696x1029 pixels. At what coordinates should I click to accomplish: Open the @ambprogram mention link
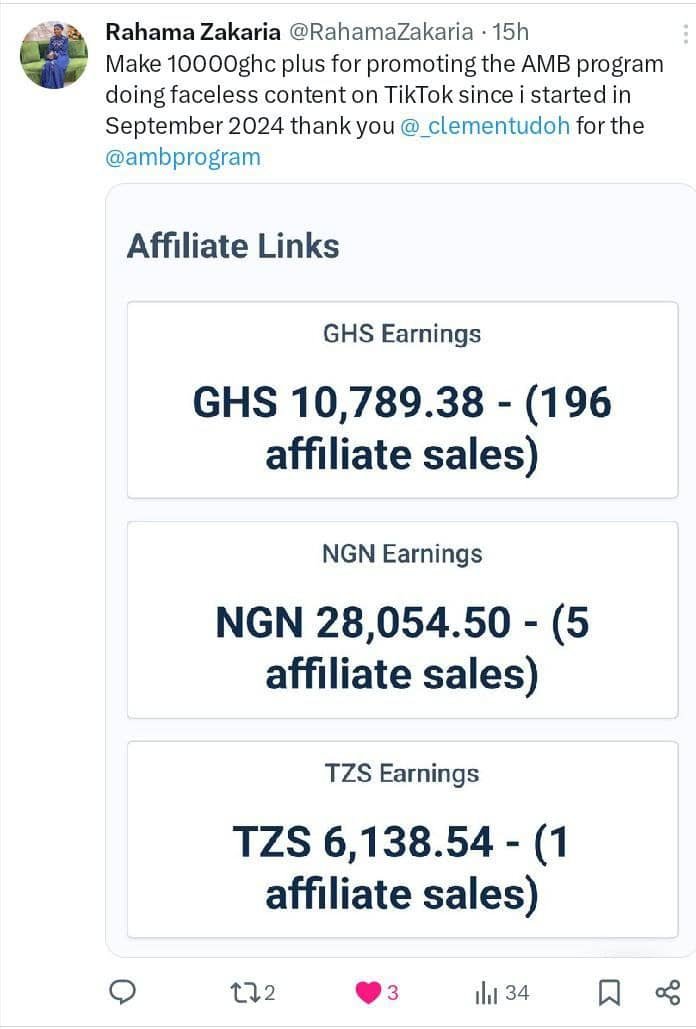coord(183,157)
